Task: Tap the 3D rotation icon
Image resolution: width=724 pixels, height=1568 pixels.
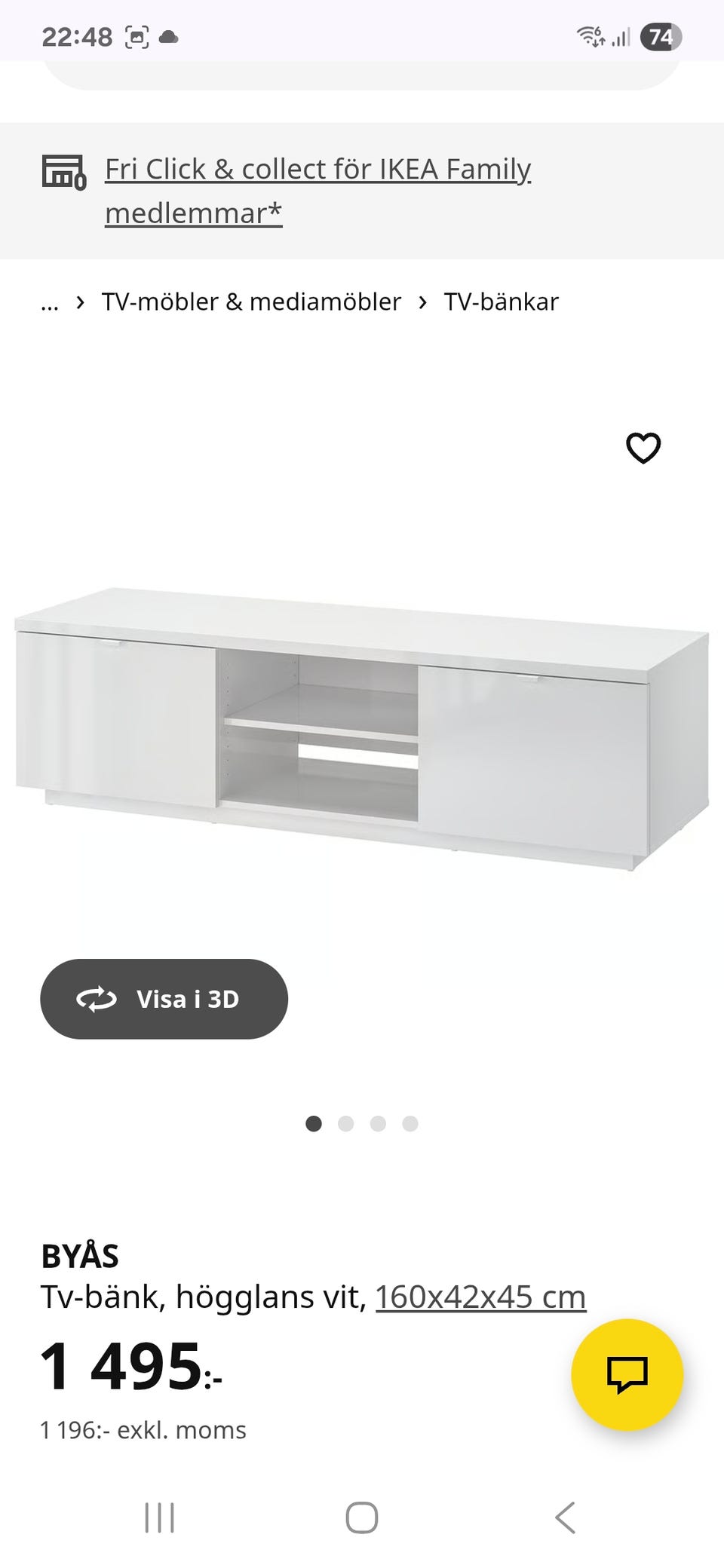Action: [x=95, y=999]
